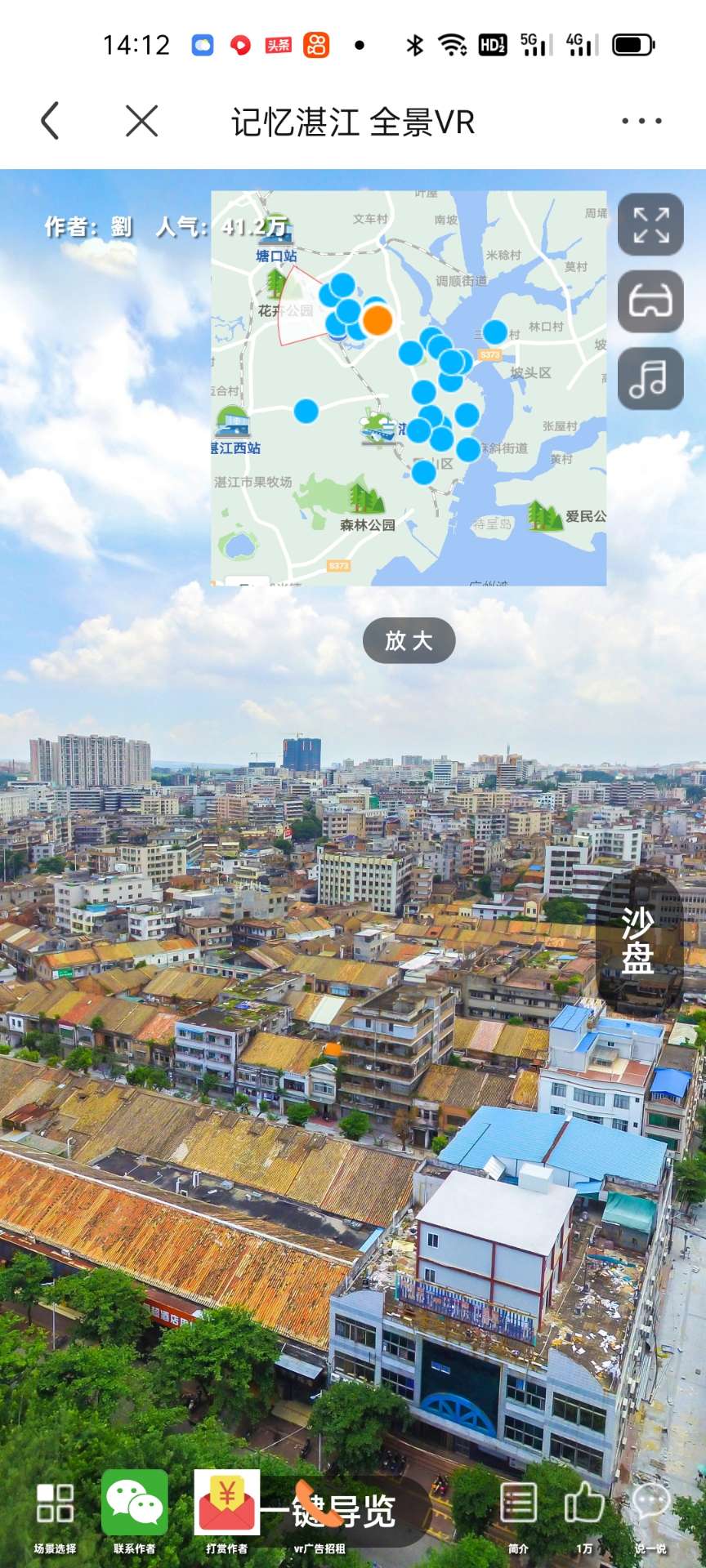Contact the author via 联系作者
Viewport: 706px width, 1568px height.
pyautogui.click(x=135, y=1512)
